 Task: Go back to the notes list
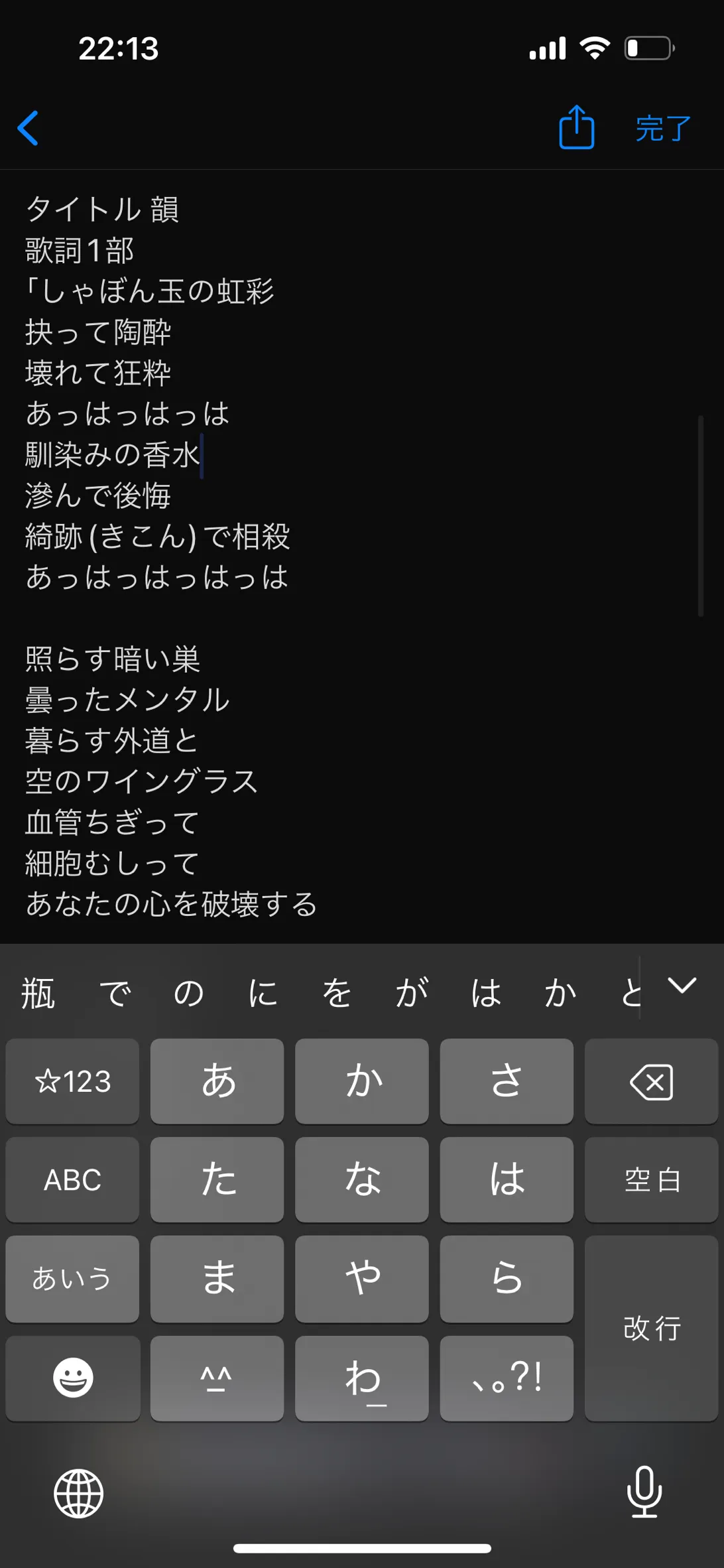28,128
